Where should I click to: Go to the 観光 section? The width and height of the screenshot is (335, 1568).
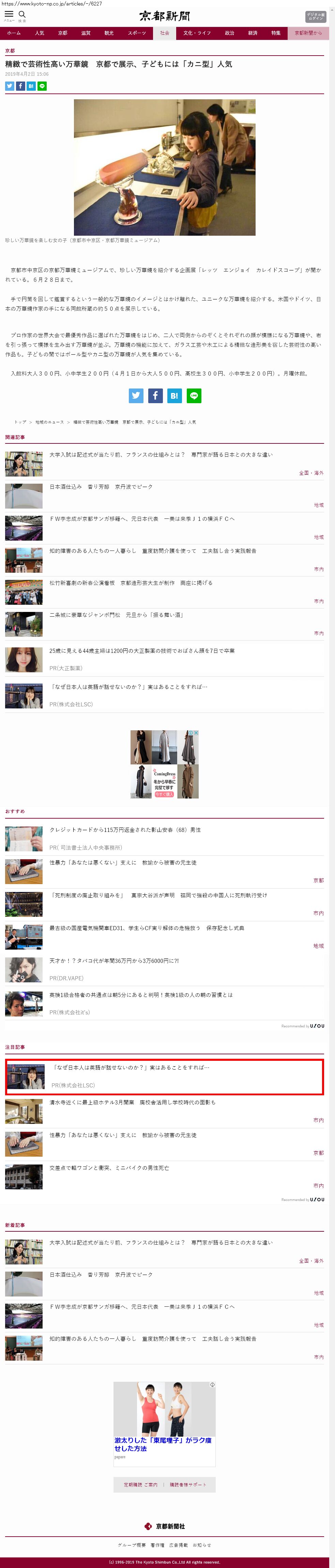(x=109, y=33)
